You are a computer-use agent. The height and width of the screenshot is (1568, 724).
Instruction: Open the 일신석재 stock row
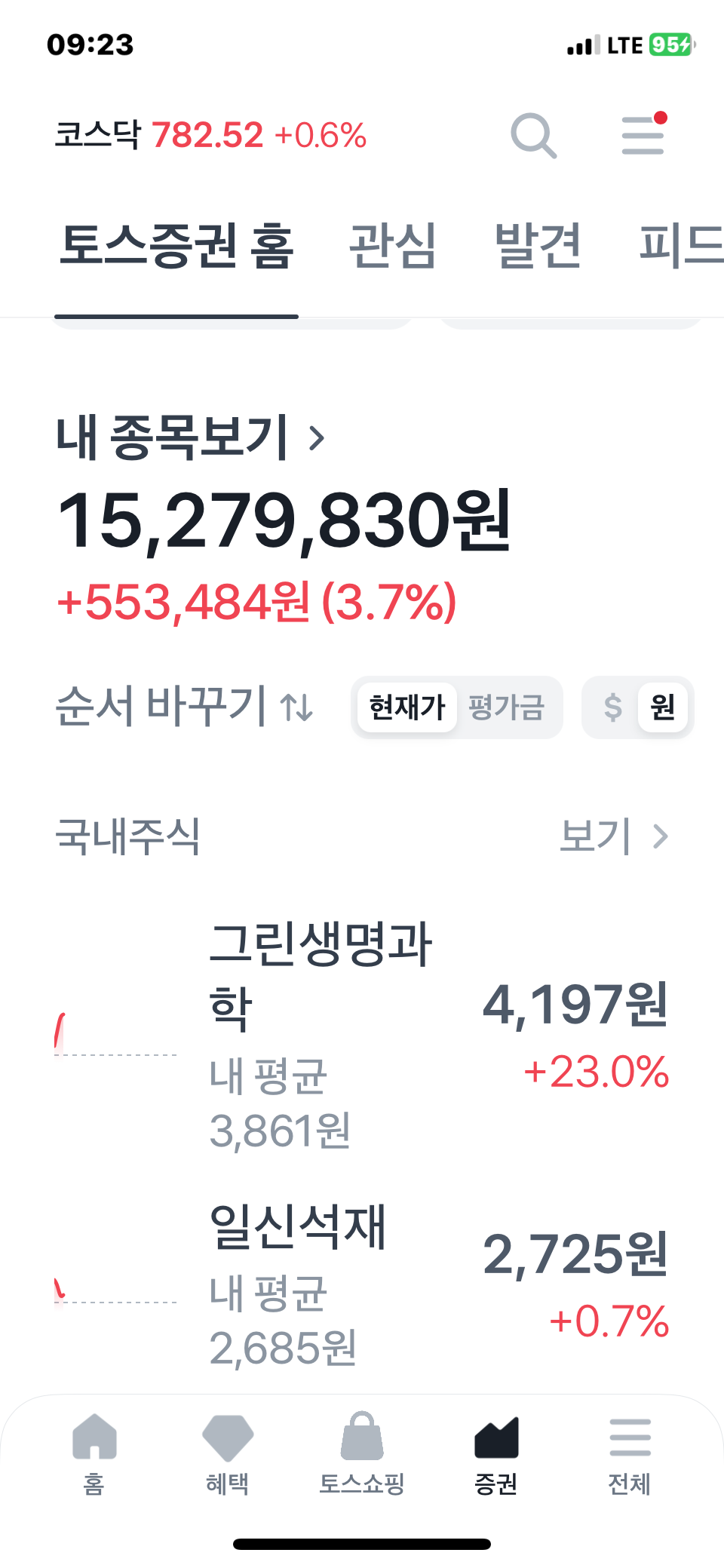click(362, 1284)
